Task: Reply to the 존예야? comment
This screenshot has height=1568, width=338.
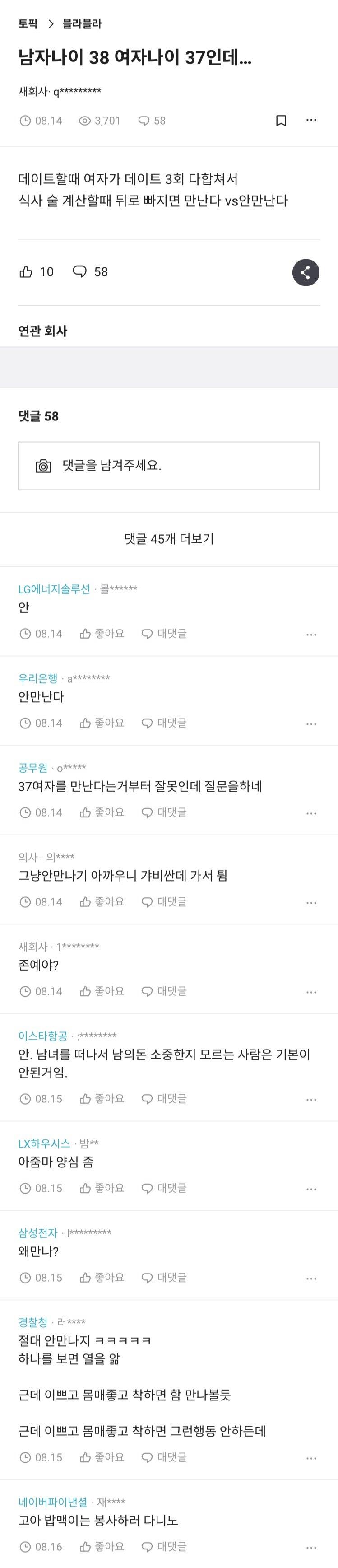Action: coord(164,991)
